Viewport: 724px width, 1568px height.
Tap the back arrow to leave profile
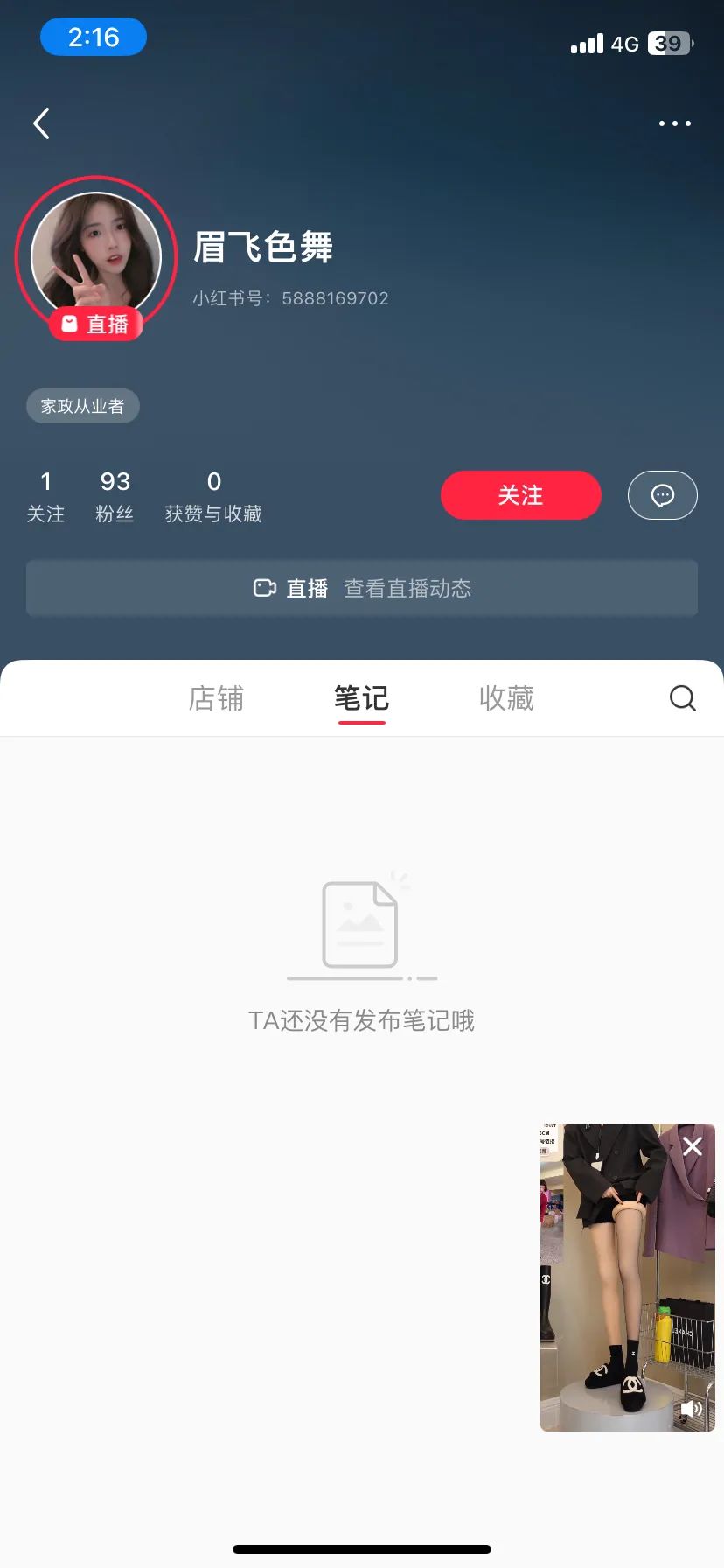pos(40,122)
